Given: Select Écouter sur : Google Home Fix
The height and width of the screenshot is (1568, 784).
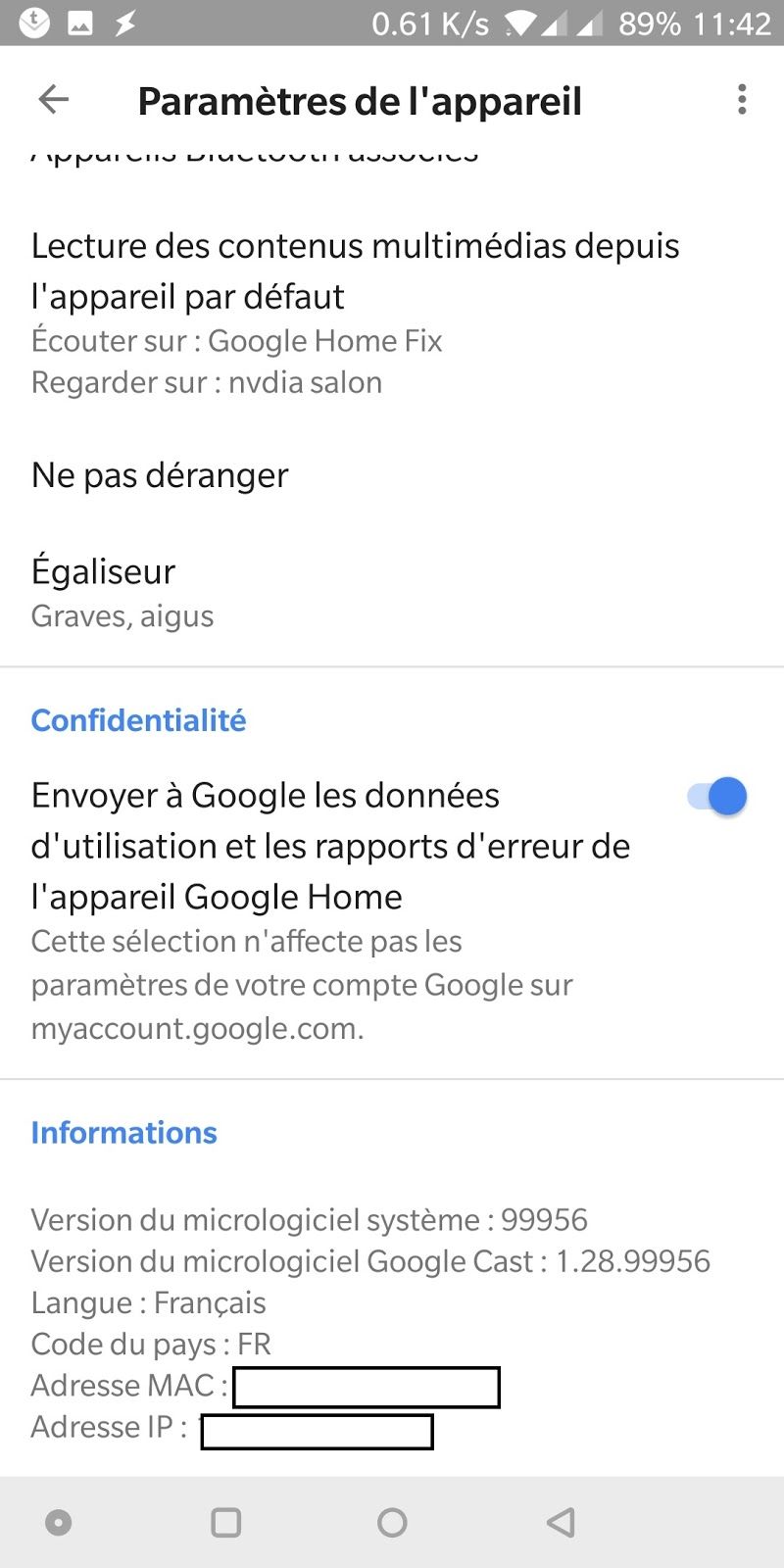Looking at the screenshot, I should tap(236, 340).
